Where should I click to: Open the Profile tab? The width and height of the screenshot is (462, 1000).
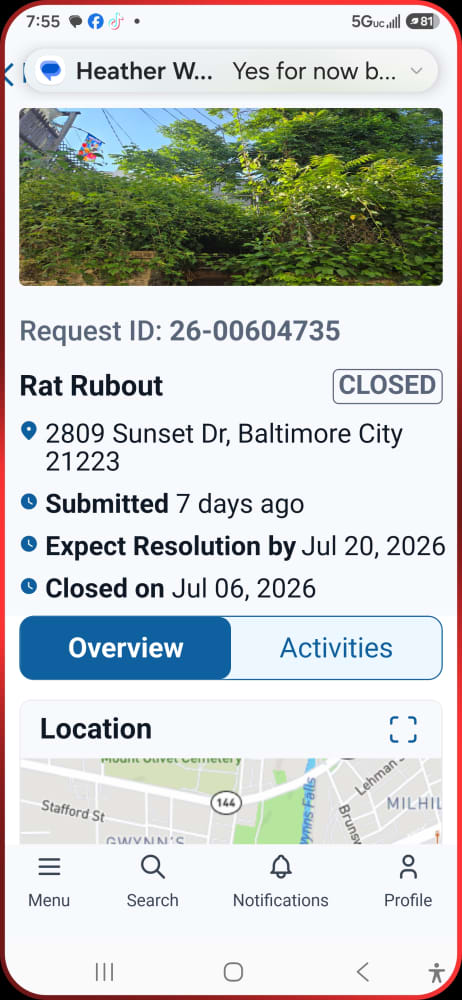pos(408,881)
